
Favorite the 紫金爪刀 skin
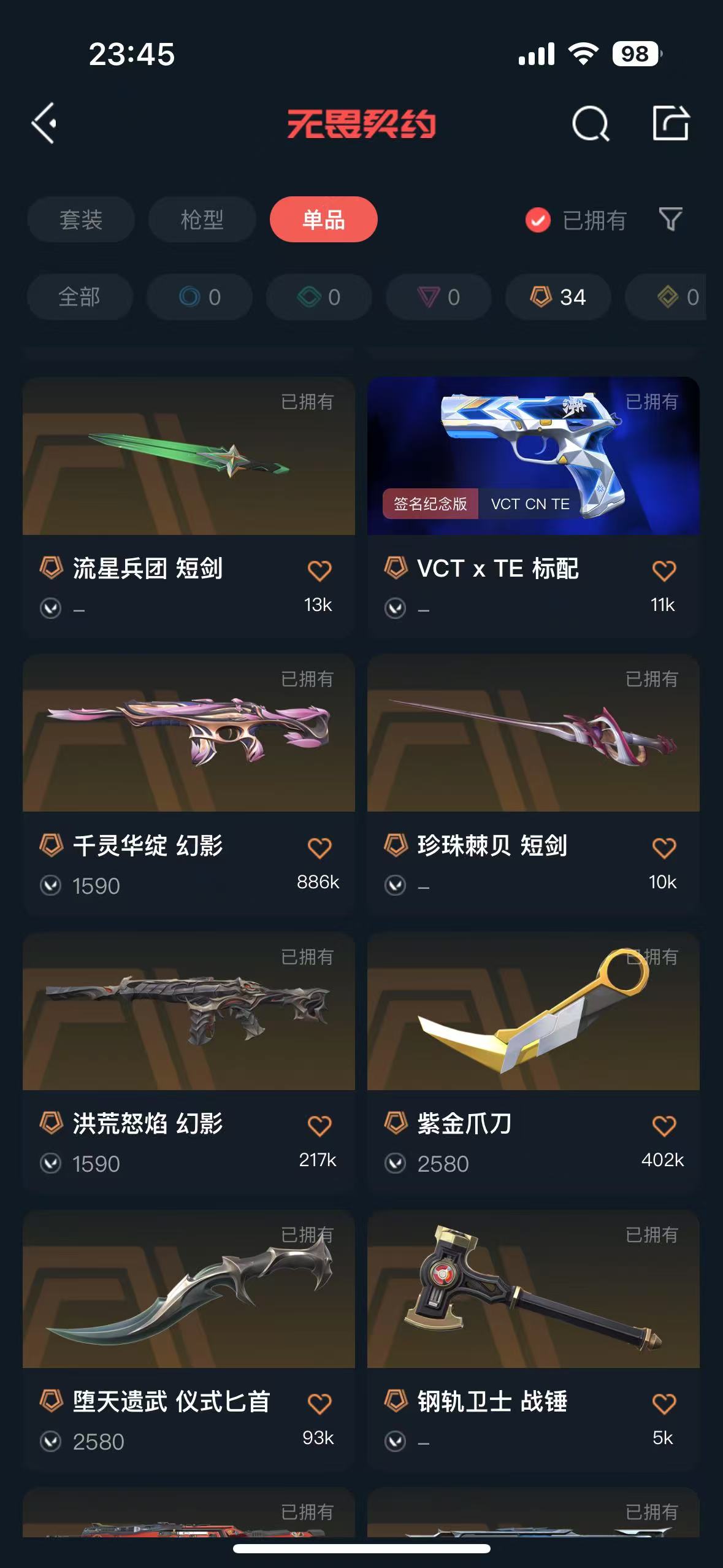click(664, 1126)
